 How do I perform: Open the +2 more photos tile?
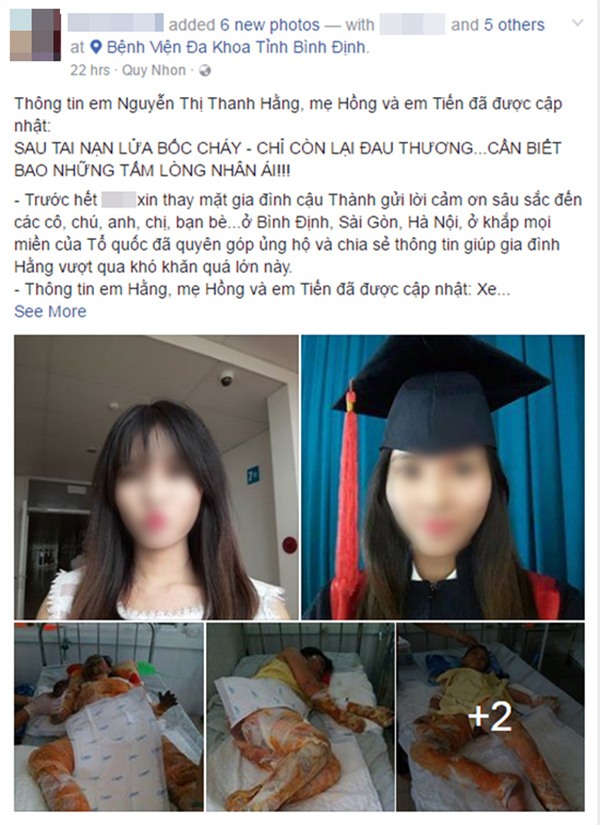tap(491, 716)
